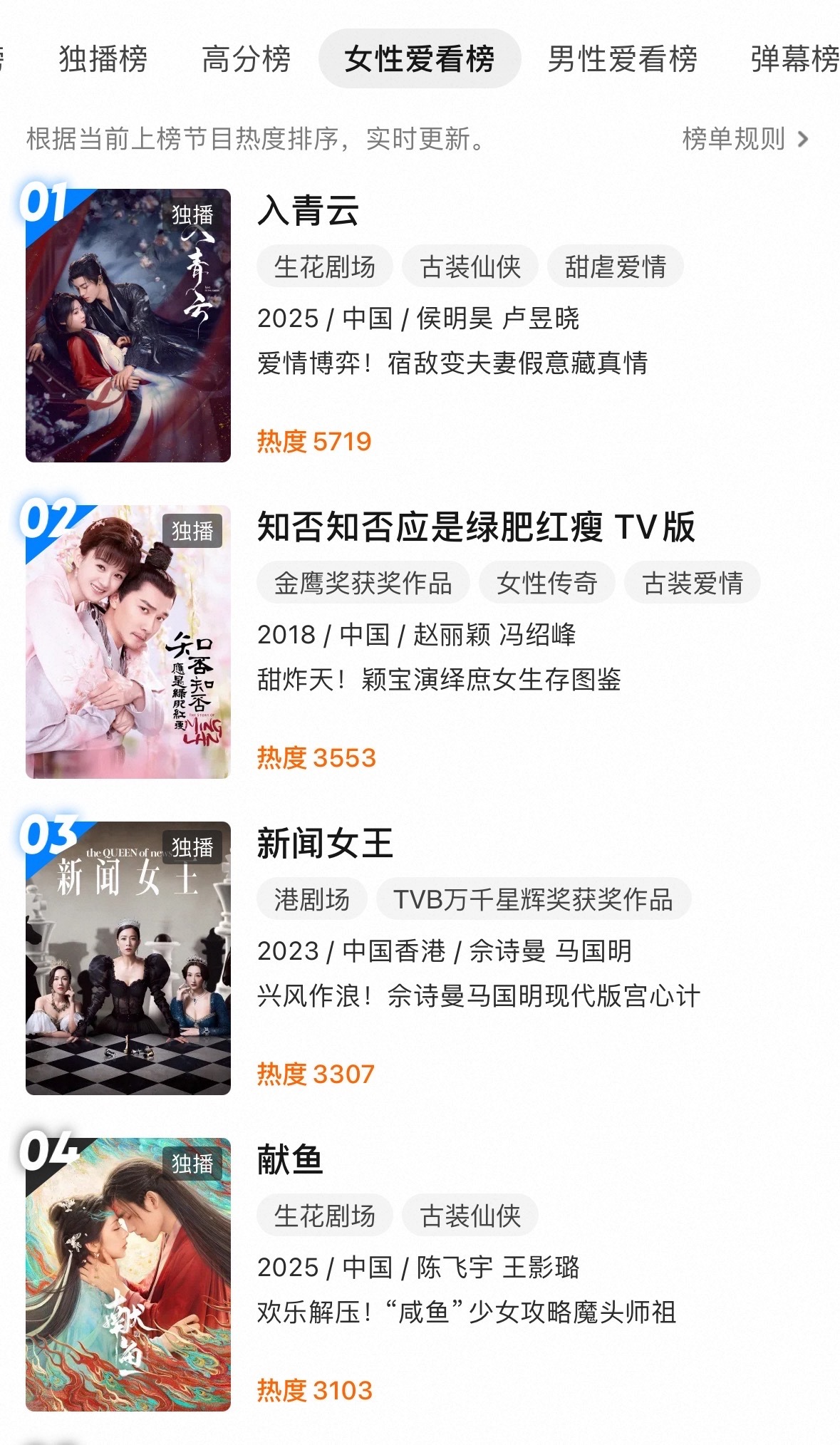The width and height of the screenshot is (840, 1445).
Task: Tap the 女性传奇 tag
Action: 547,584
